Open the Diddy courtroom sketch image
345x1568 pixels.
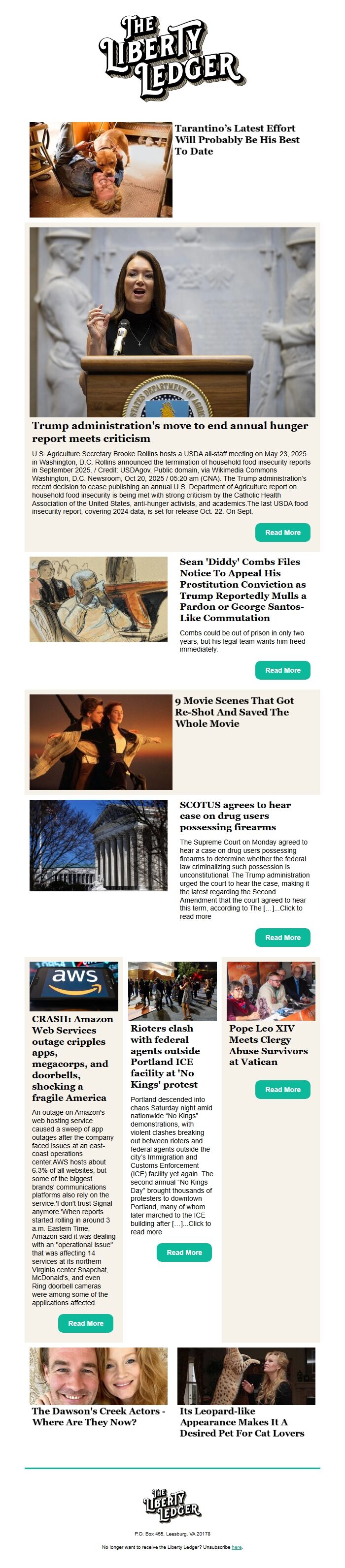98,599
